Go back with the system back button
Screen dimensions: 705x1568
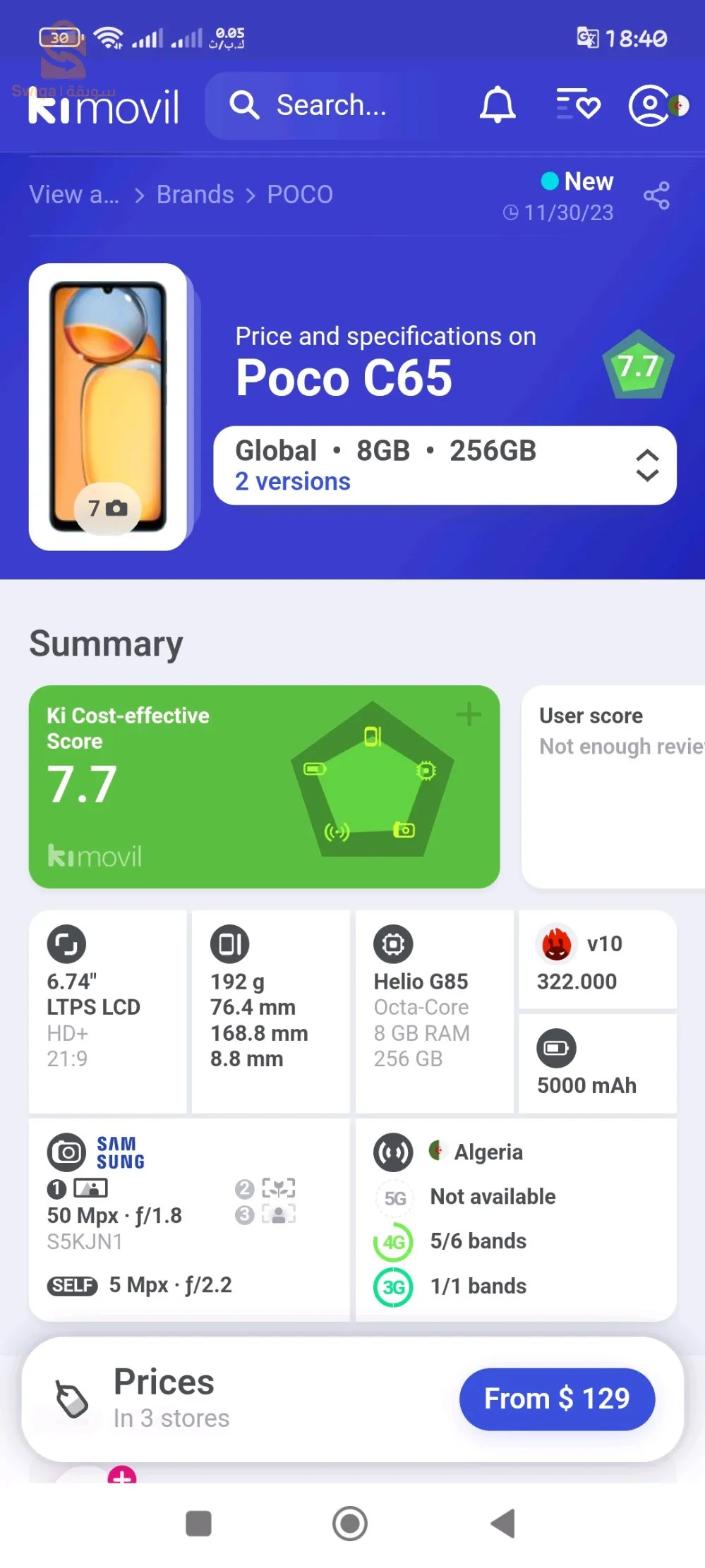[503, 1523]
